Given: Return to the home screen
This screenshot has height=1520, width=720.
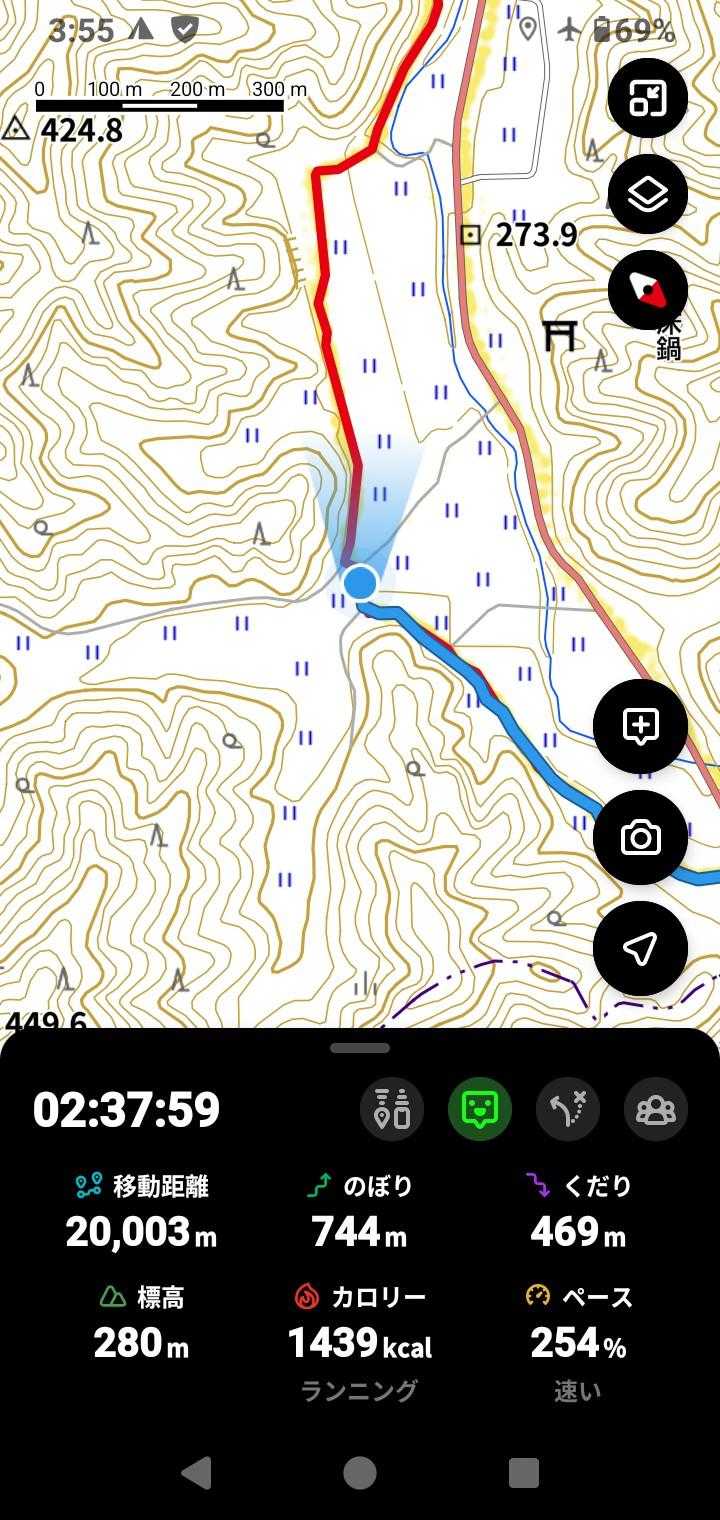Looking at the screenshot, I should (x=360, y=1472).
